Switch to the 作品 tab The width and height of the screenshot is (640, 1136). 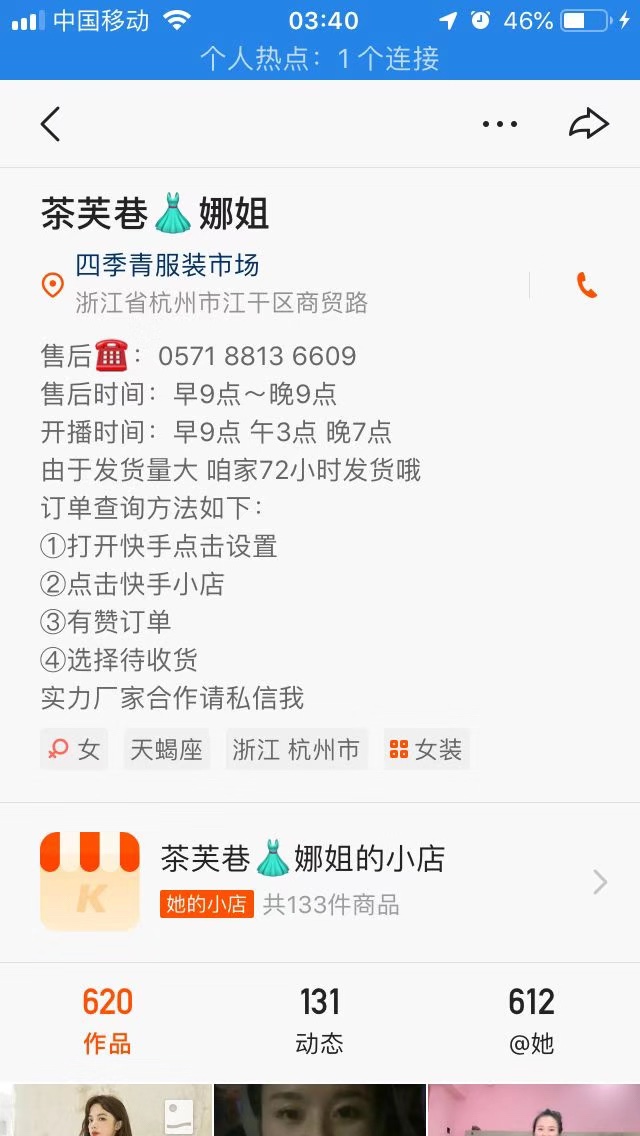pos(107,1021)
